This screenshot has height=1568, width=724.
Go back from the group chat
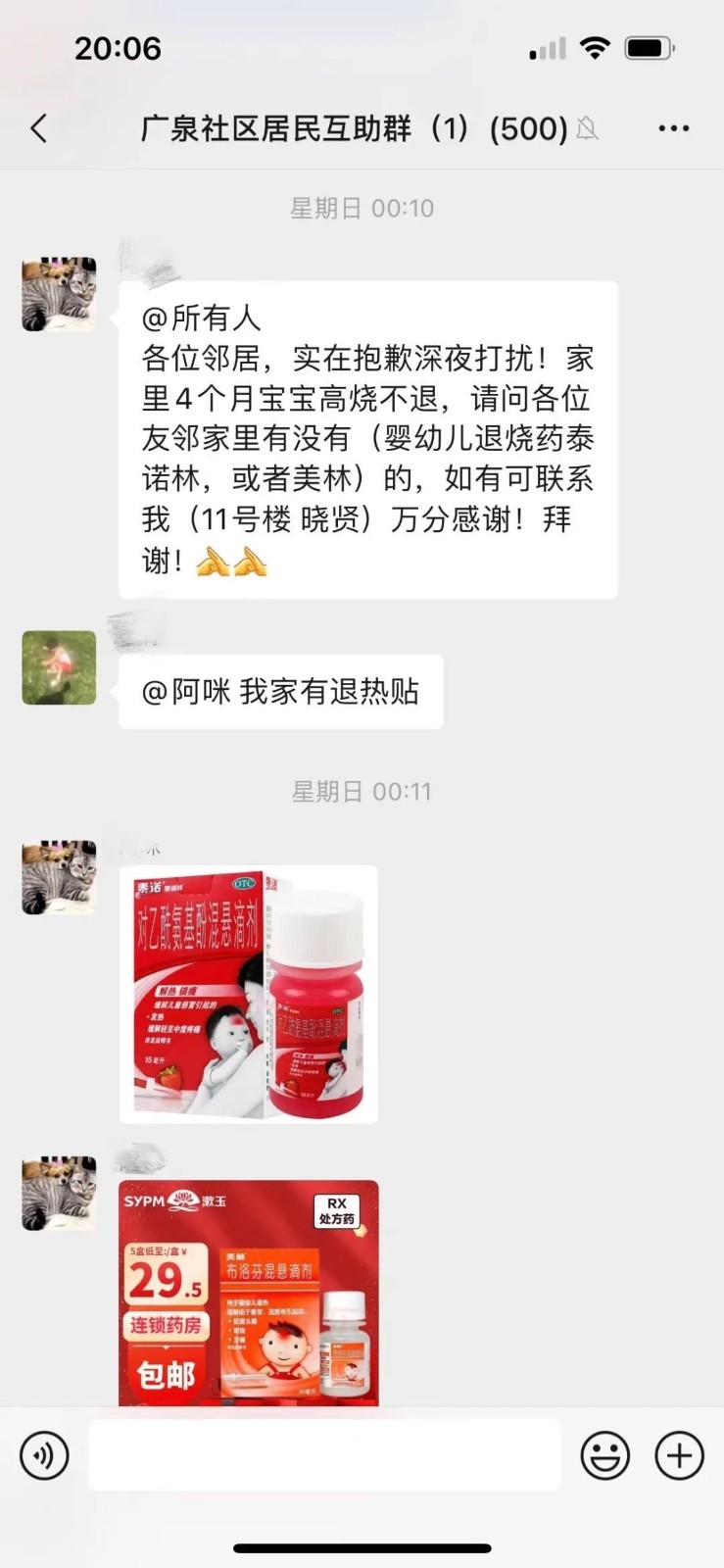[x=39, y=128]
